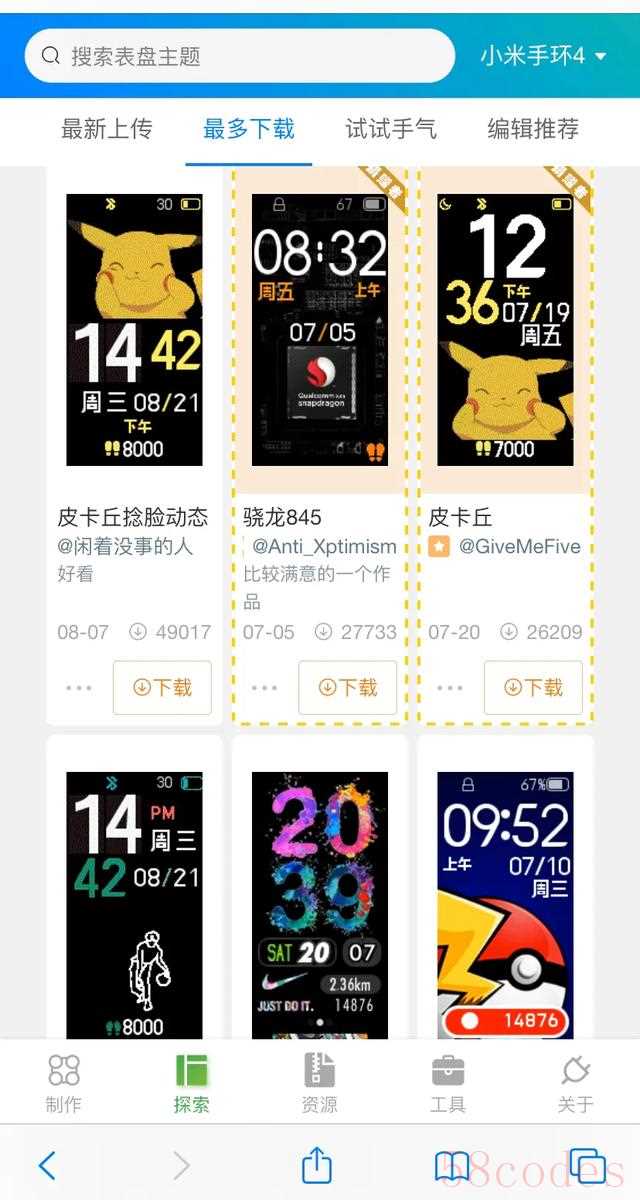640x1200 pixels.
Task: Open more options for 皮卡丘捻脸动态
Action: pos(78,688)
